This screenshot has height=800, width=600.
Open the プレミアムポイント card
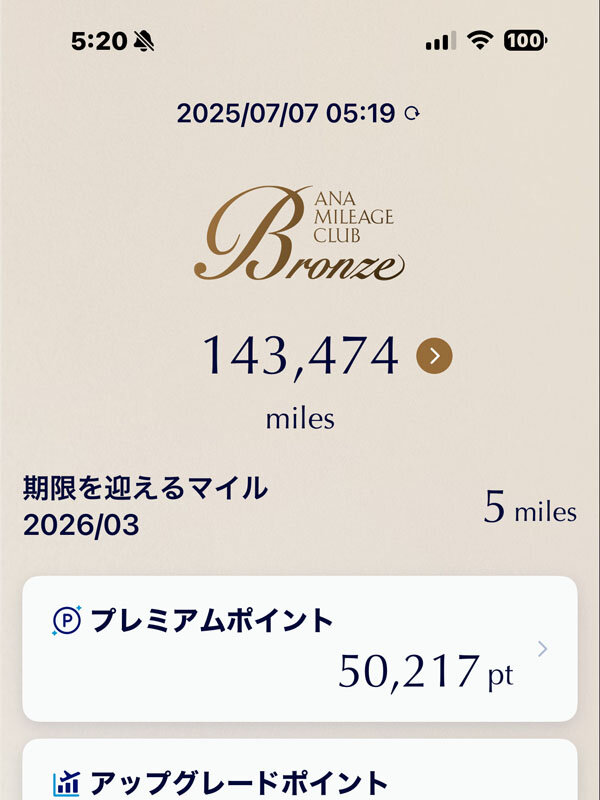[x=299, y=648]
